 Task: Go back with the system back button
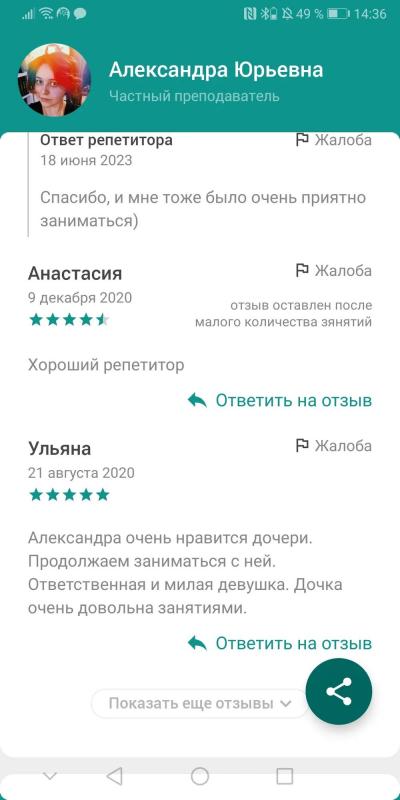pyautogui.click(x=114, y=776)
